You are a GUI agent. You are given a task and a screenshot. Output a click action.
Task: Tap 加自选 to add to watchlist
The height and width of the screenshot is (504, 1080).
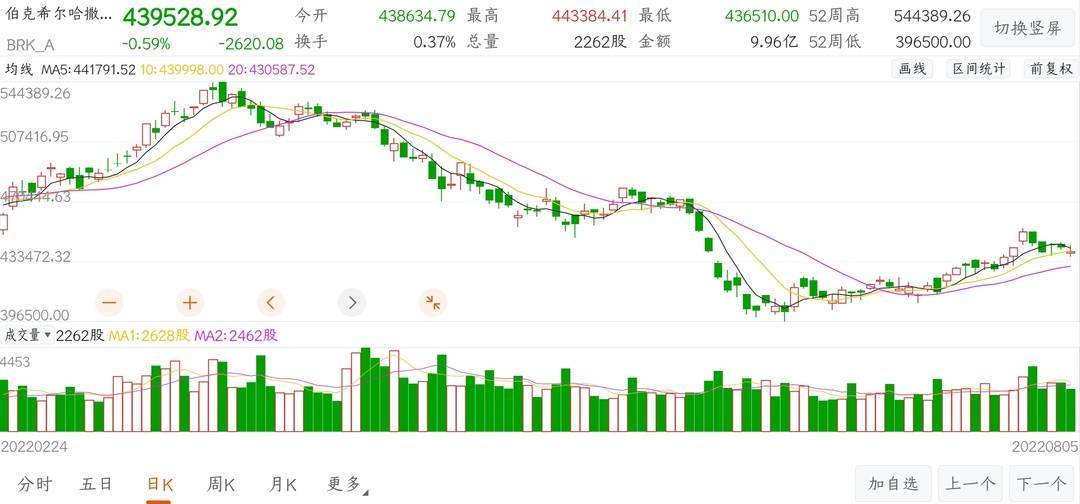[893, 484]
